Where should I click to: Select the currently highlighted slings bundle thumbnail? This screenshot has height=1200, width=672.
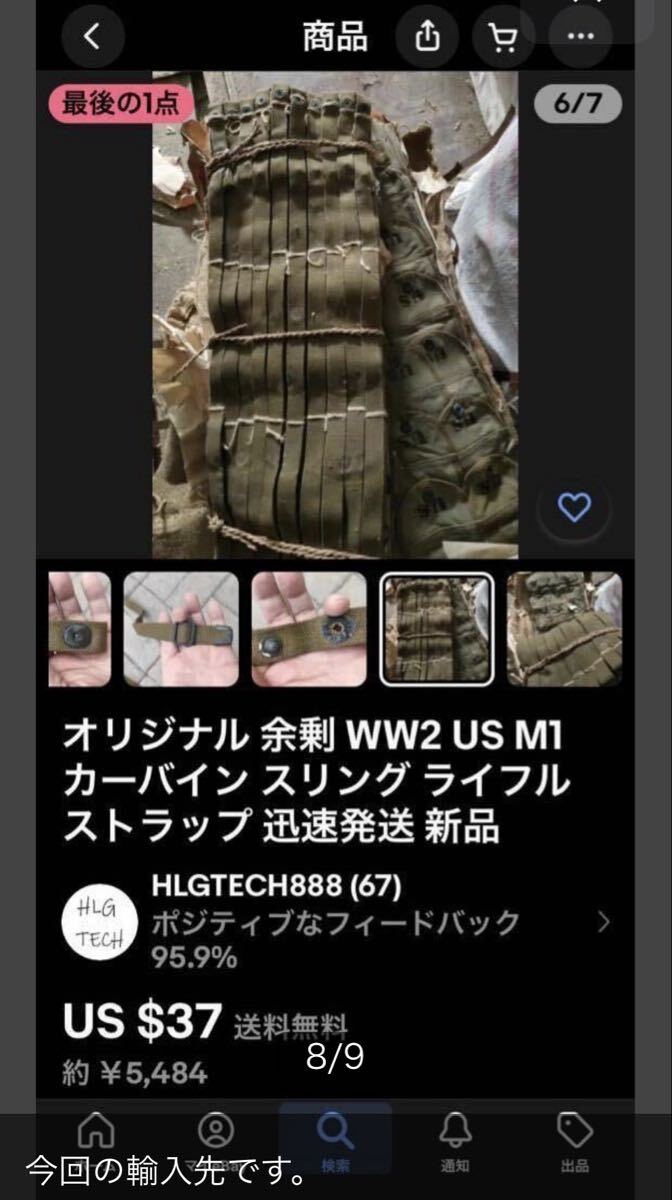tap(437, 629)
